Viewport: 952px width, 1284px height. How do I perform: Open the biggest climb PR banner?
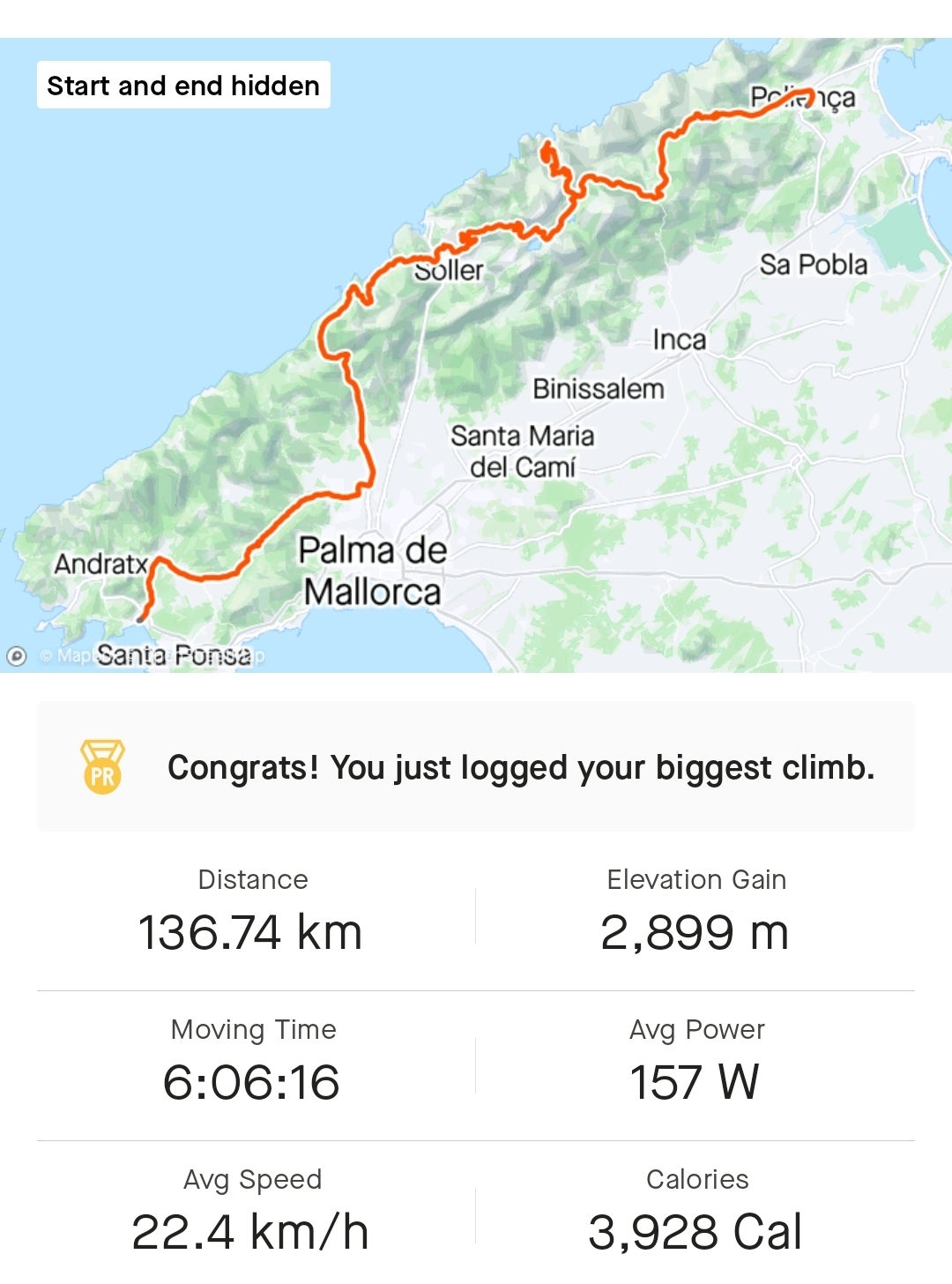click(x=476, y=766)
